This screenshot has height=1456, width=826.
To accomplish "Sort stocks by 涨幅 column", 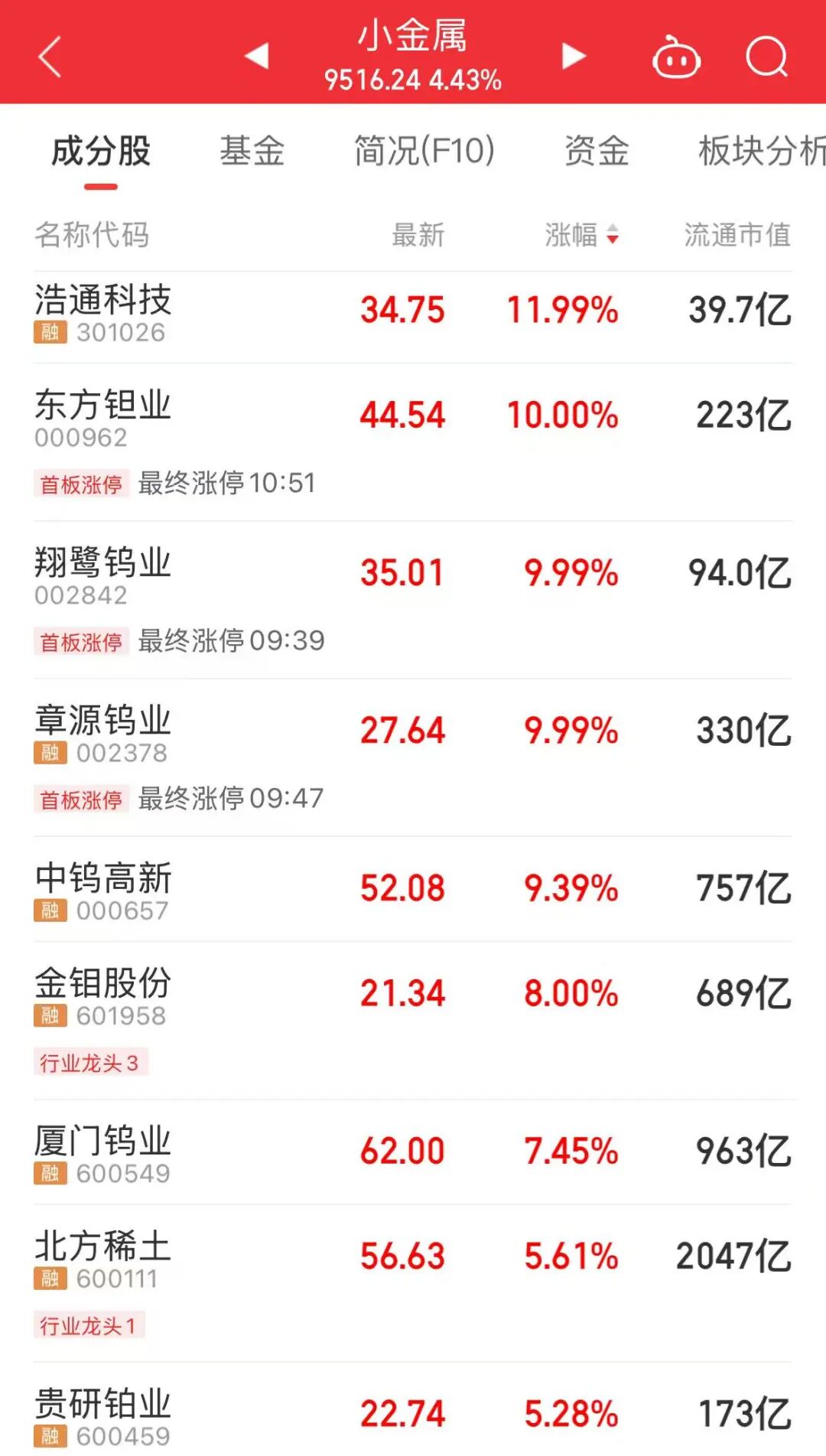I will coord(581,235).
